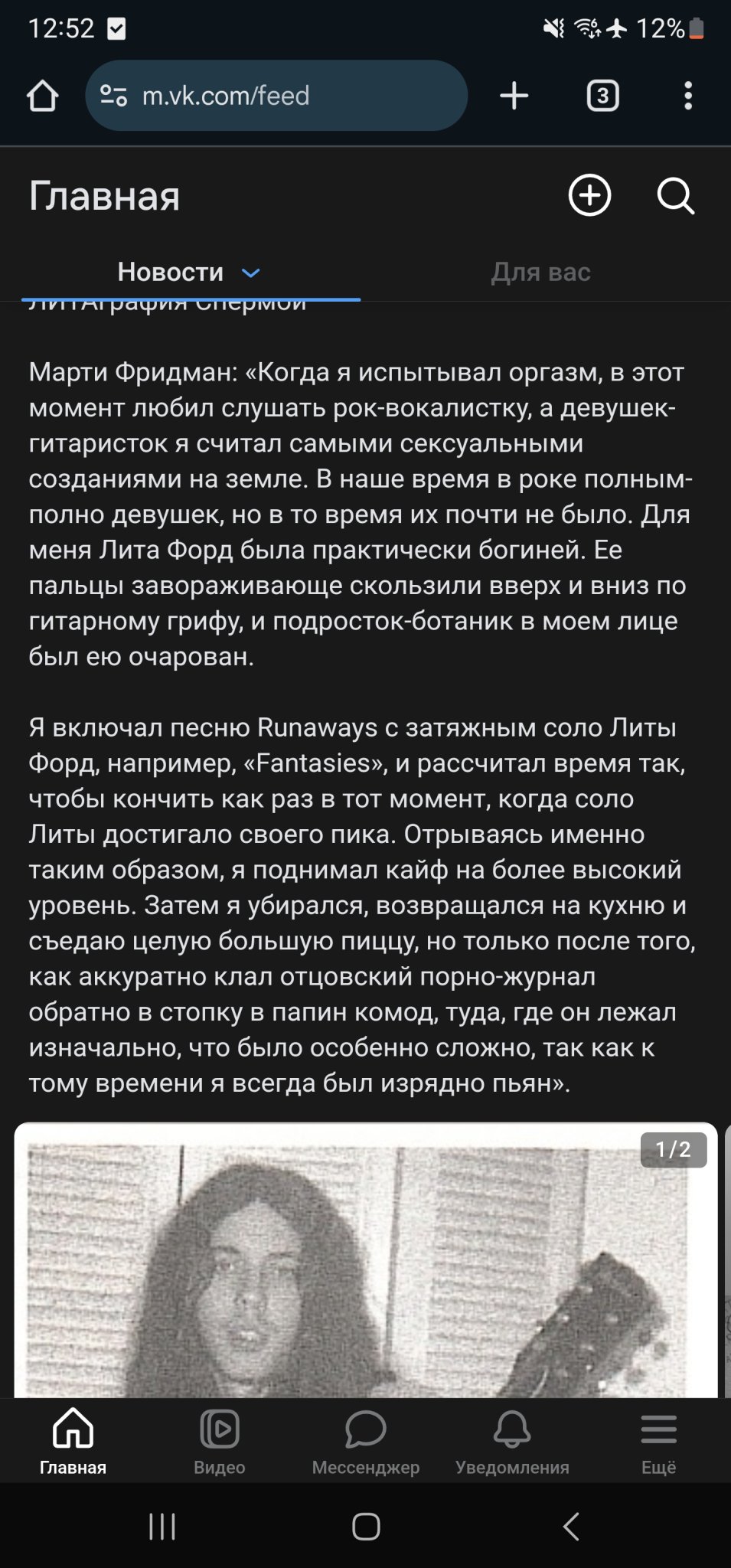Open system recent apps

(162, 1526)
